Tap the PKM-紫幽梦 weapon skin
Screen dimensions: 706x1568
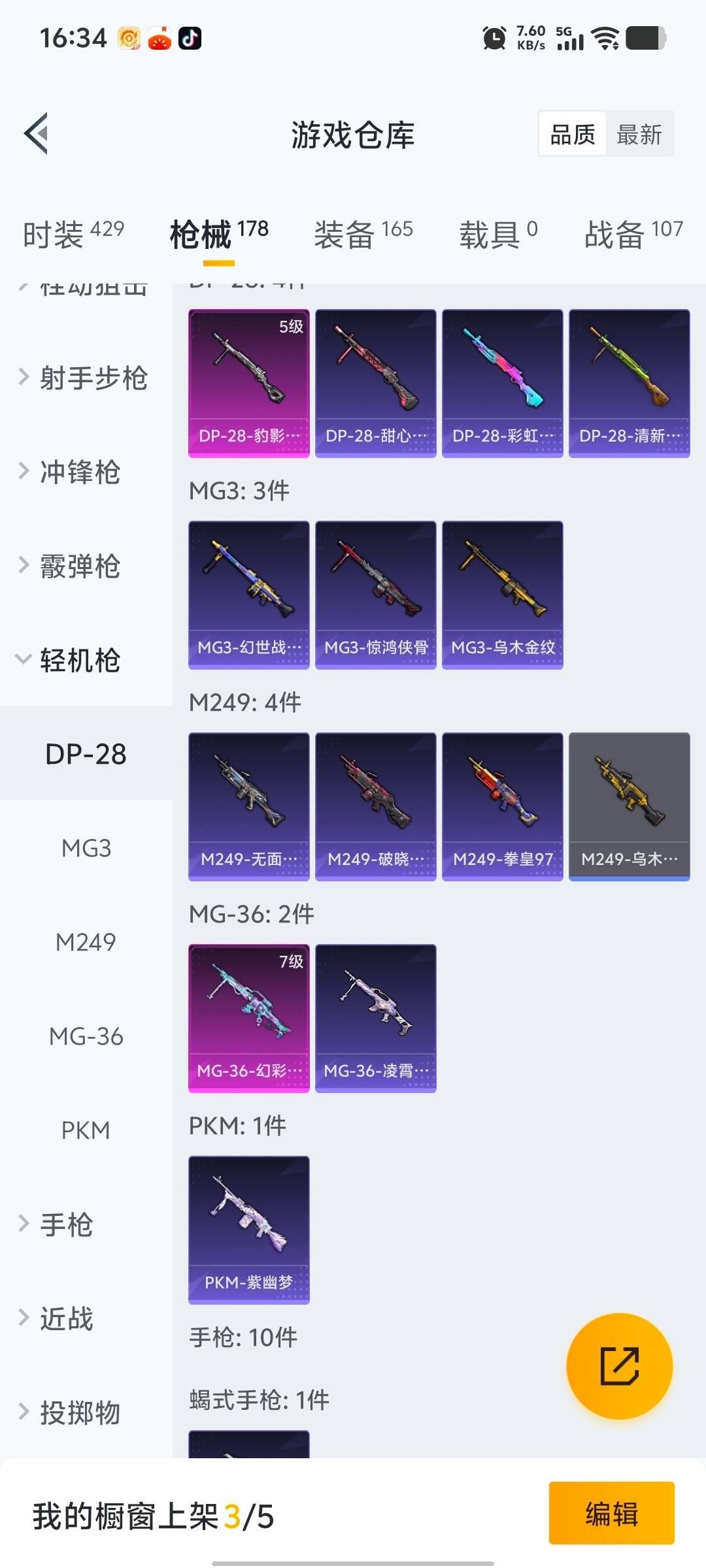pyautogui.click(x=248, y=1228)
